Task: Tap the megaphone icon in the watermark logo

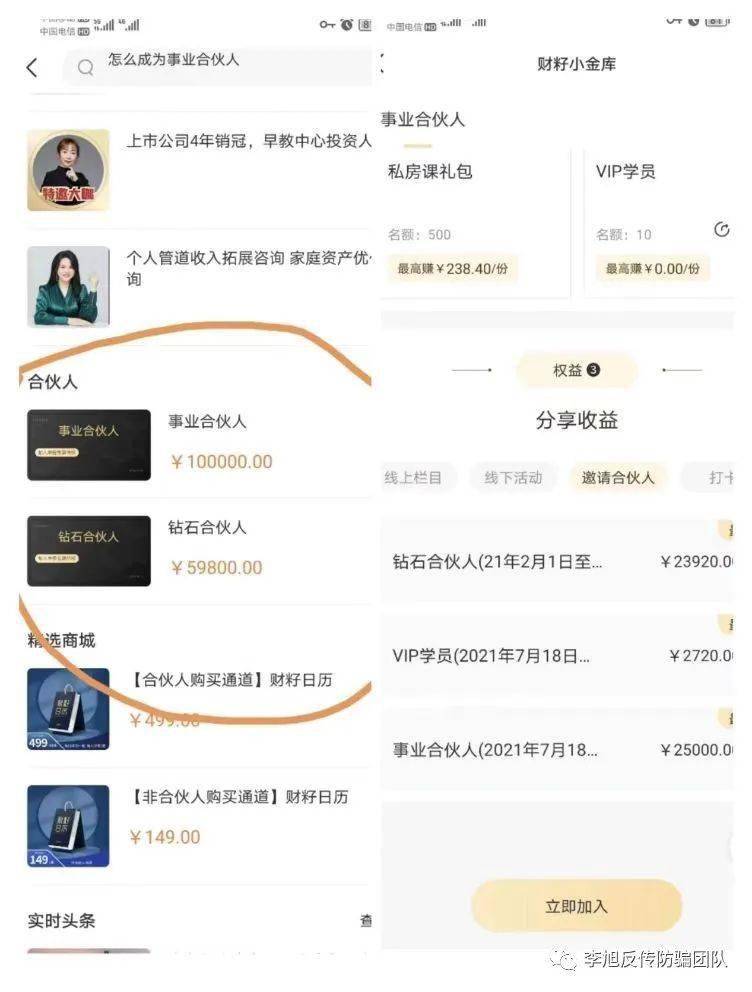Action: pyautogui.click(x=563, y=959)
